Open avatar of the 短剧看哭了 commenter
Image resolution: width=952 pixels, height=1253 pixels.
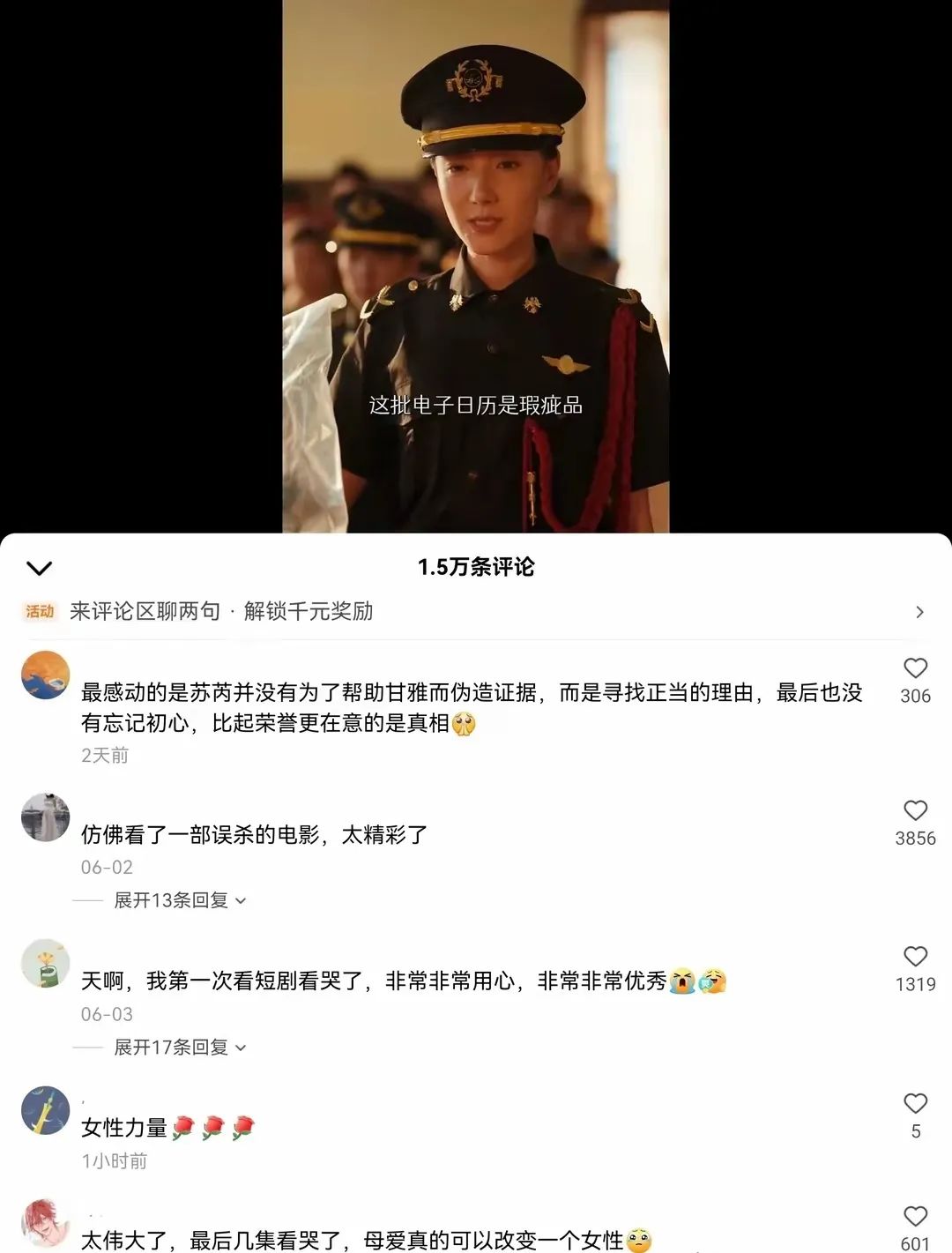point(45,963)
